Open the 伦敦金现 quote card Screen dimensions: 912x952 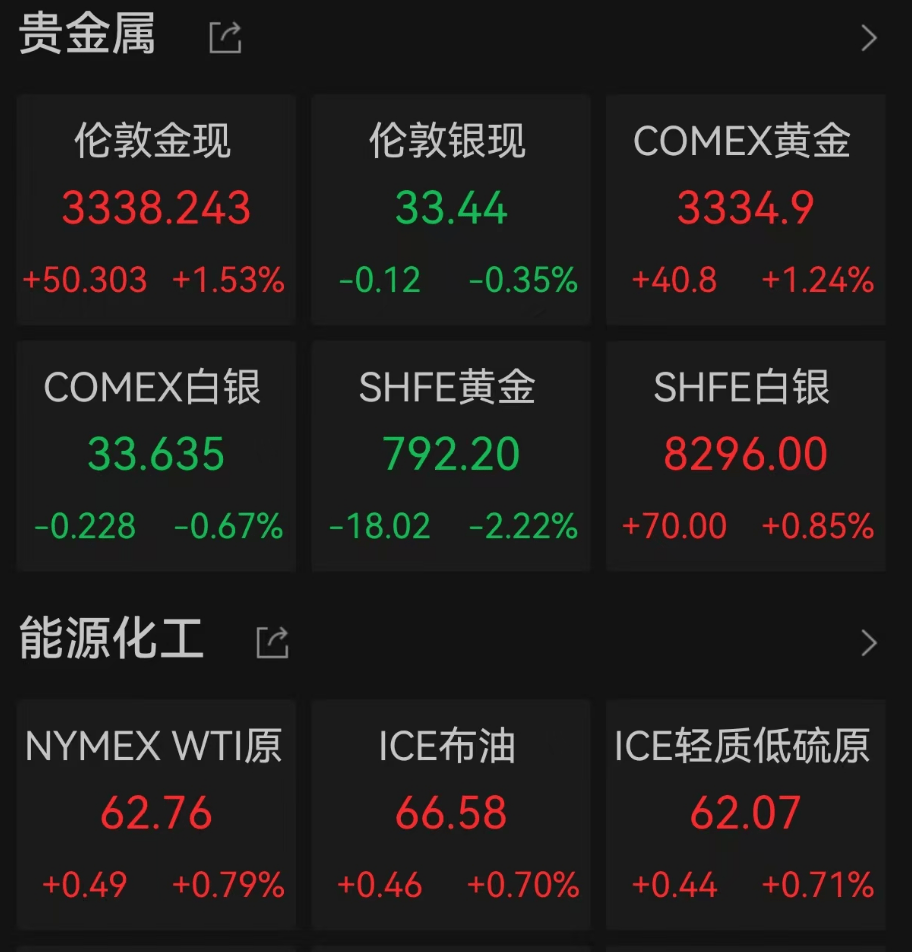[155, 210]
